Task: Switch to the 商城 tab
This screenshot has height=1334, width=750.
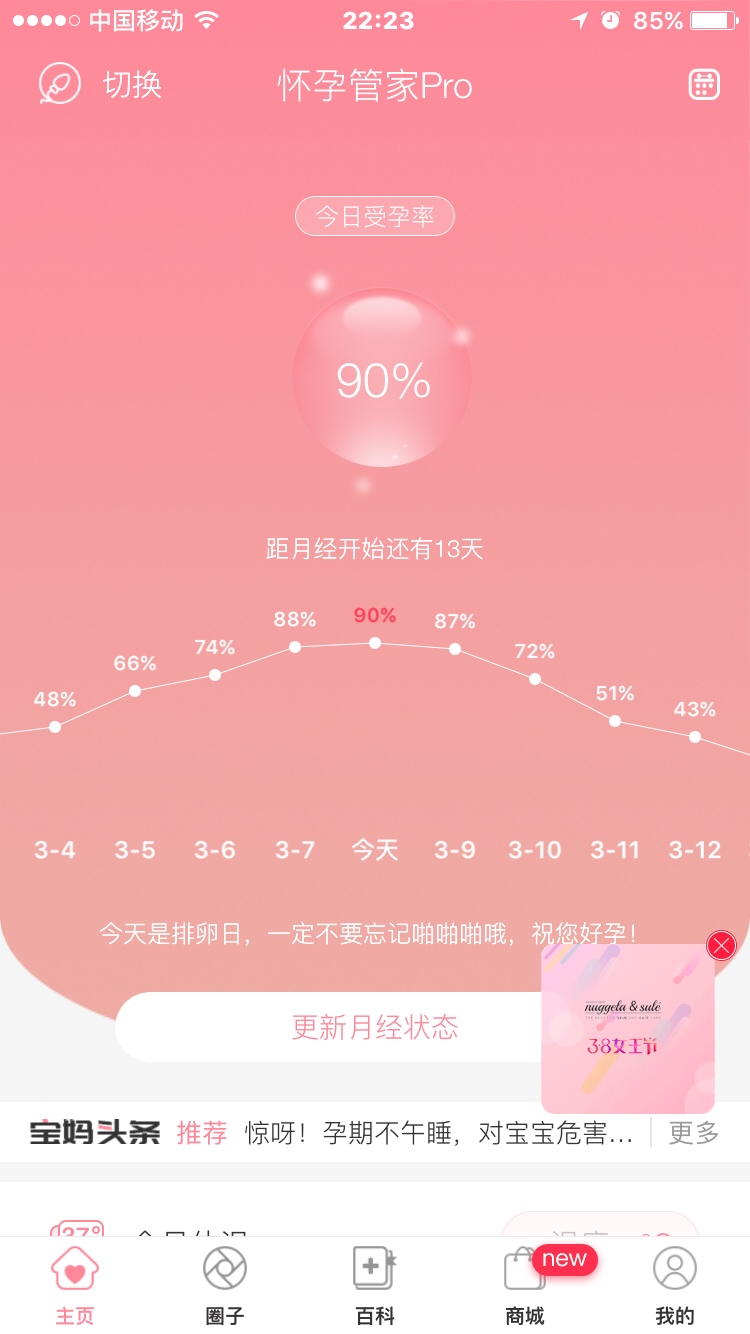Action: point(525,1286)
